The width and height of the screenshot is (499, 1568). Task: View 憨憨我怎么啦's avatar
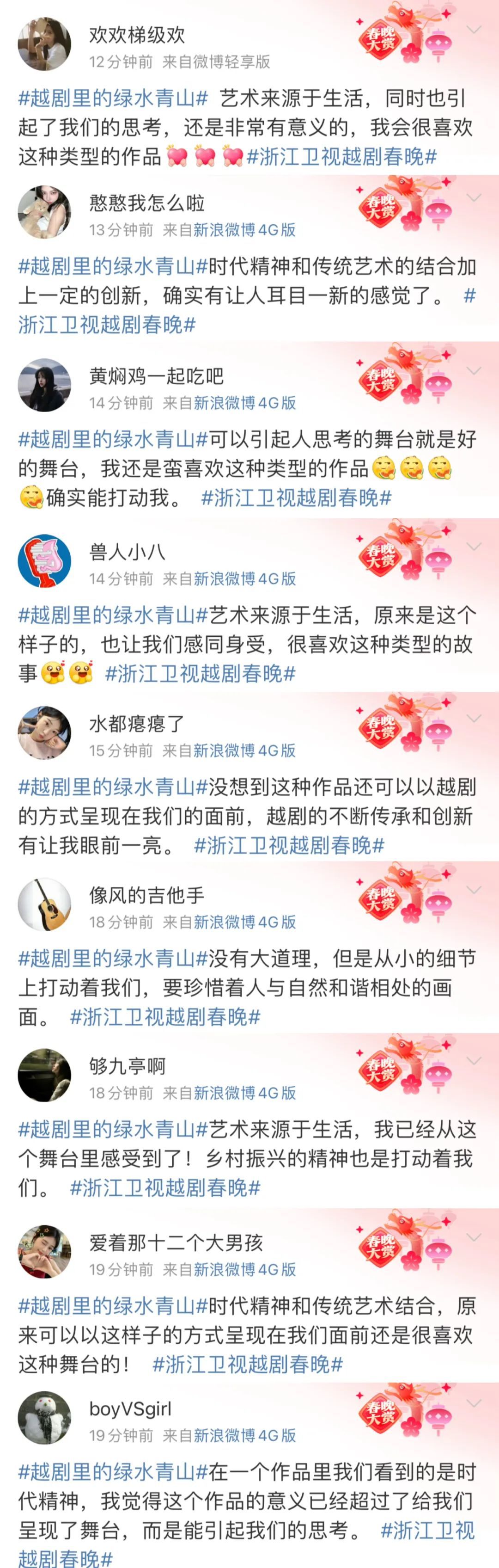click(x=44, y=212)
